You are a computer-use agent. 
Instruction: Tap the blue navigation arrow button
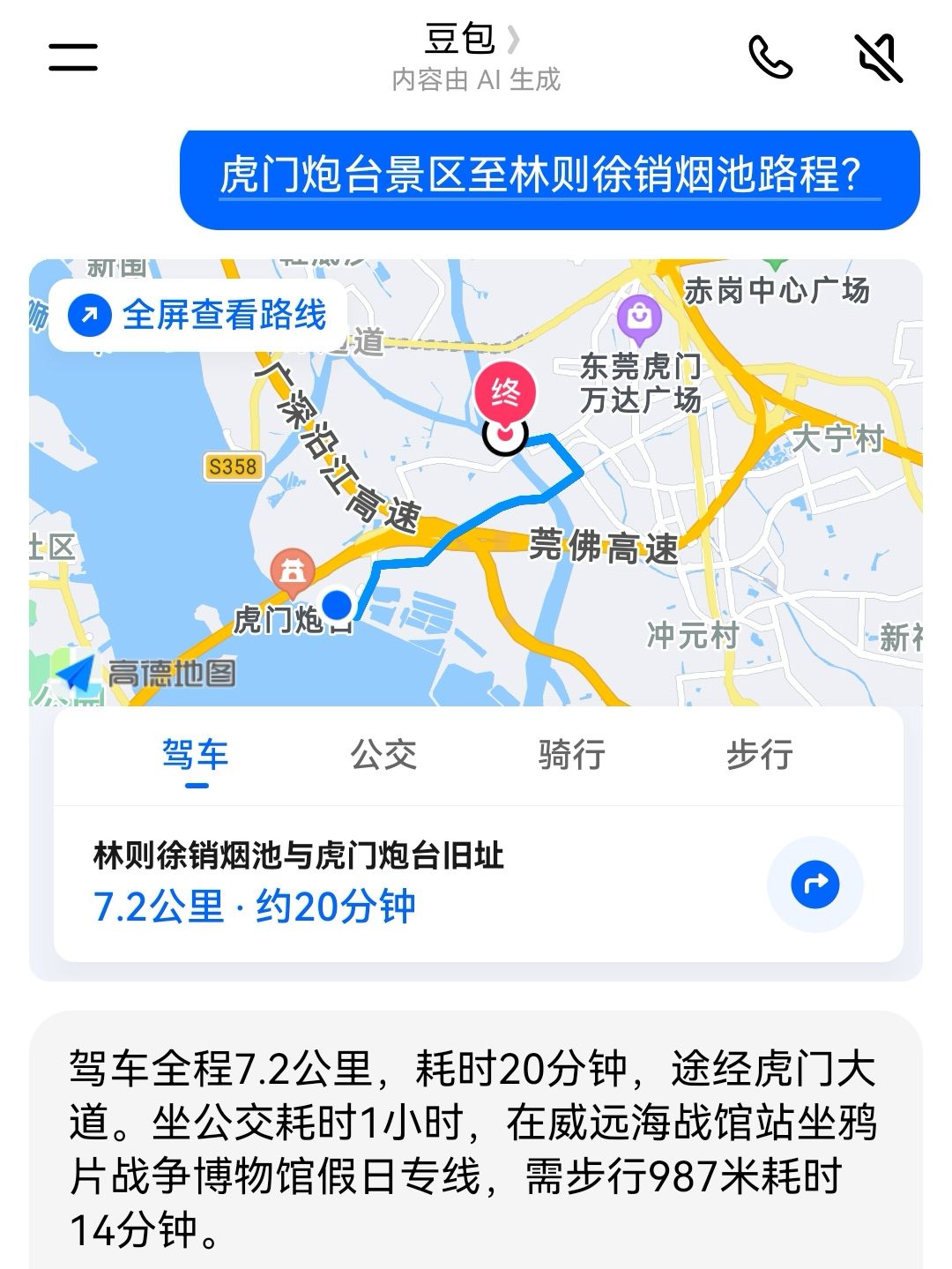click(814, 884)
